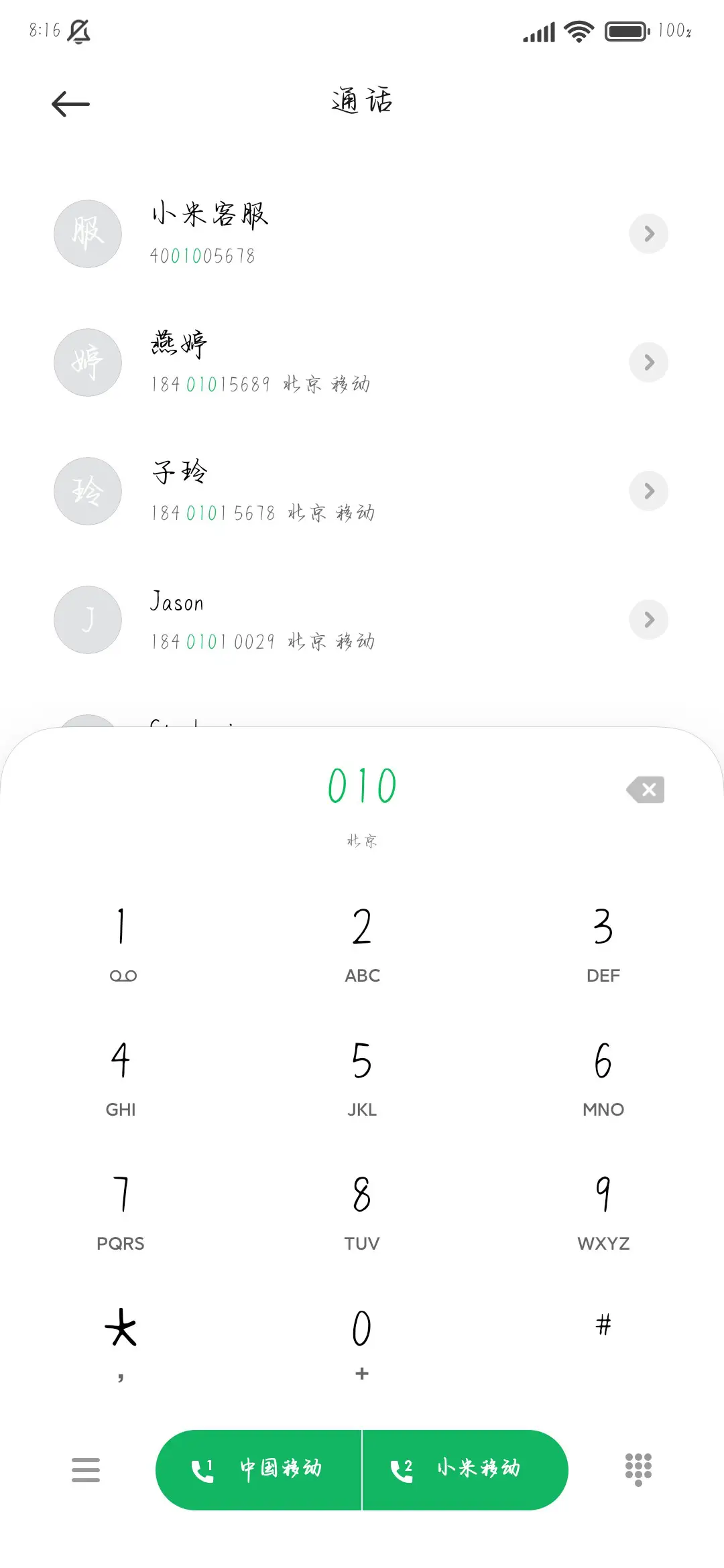Open the dialer options hamburger menu
The image size is (724, 1568).
coord(86,1469)
